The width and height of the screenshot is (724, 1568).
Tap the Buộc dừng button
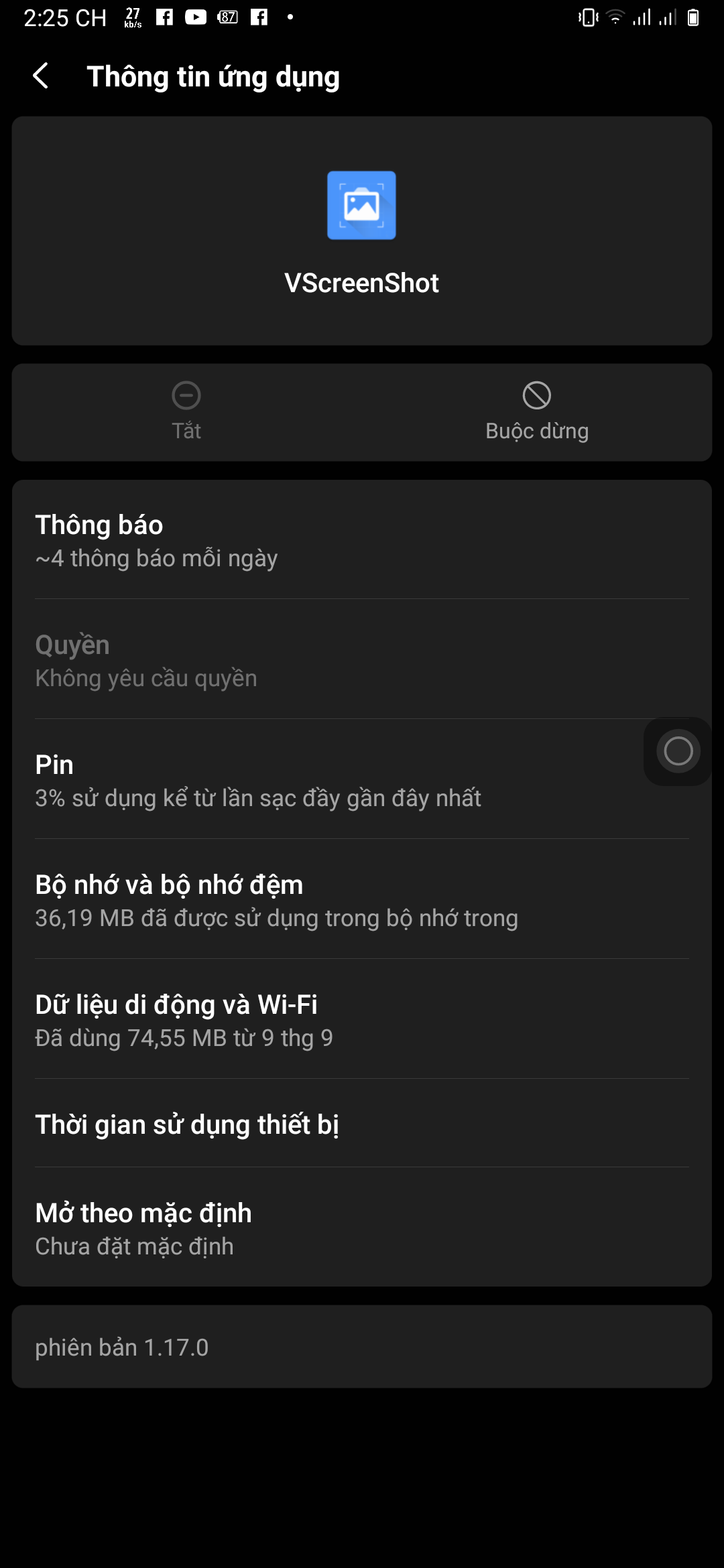536,412
